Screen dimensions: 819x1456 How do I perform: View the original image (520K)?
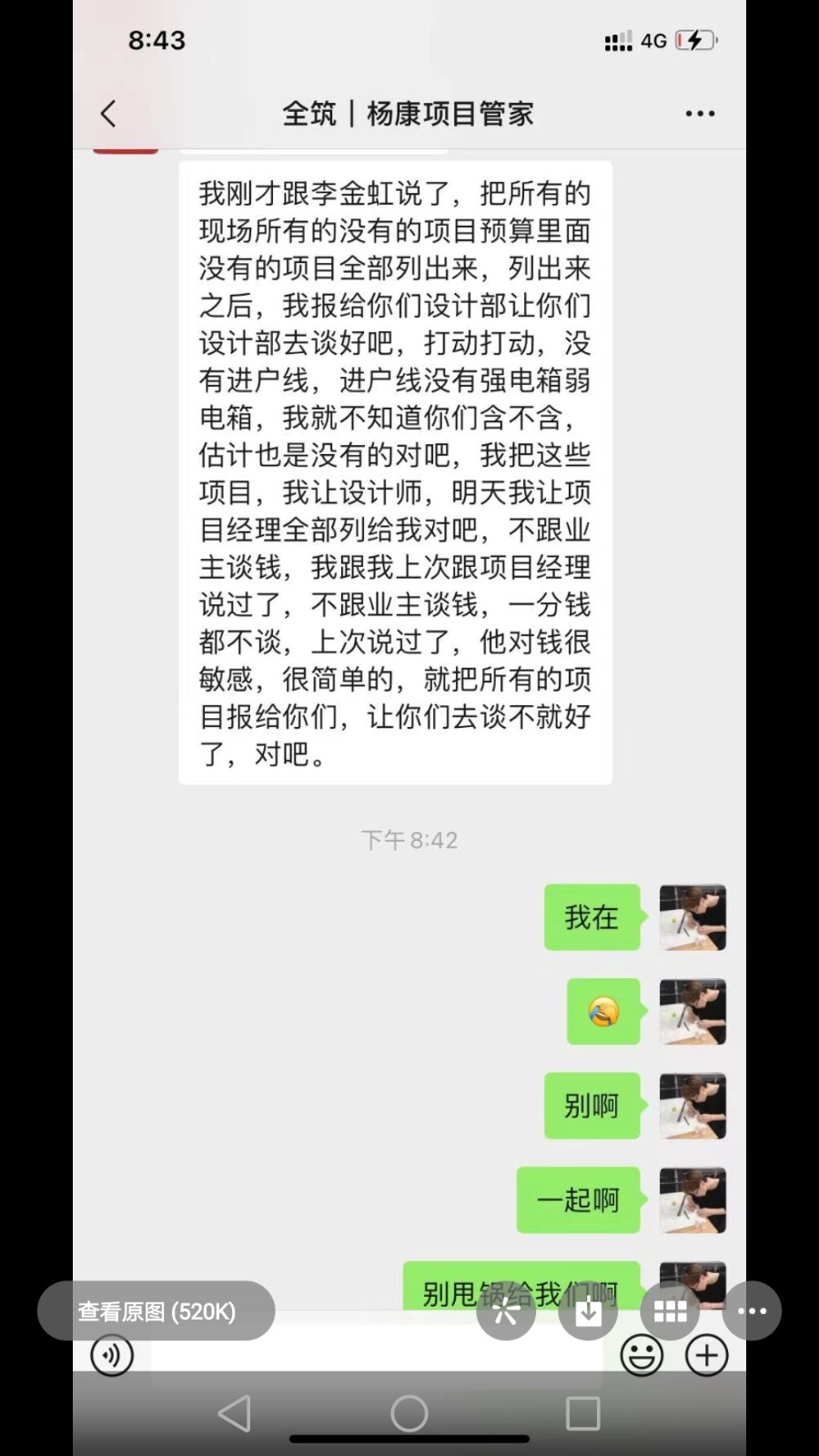(x=156, y=1311)
